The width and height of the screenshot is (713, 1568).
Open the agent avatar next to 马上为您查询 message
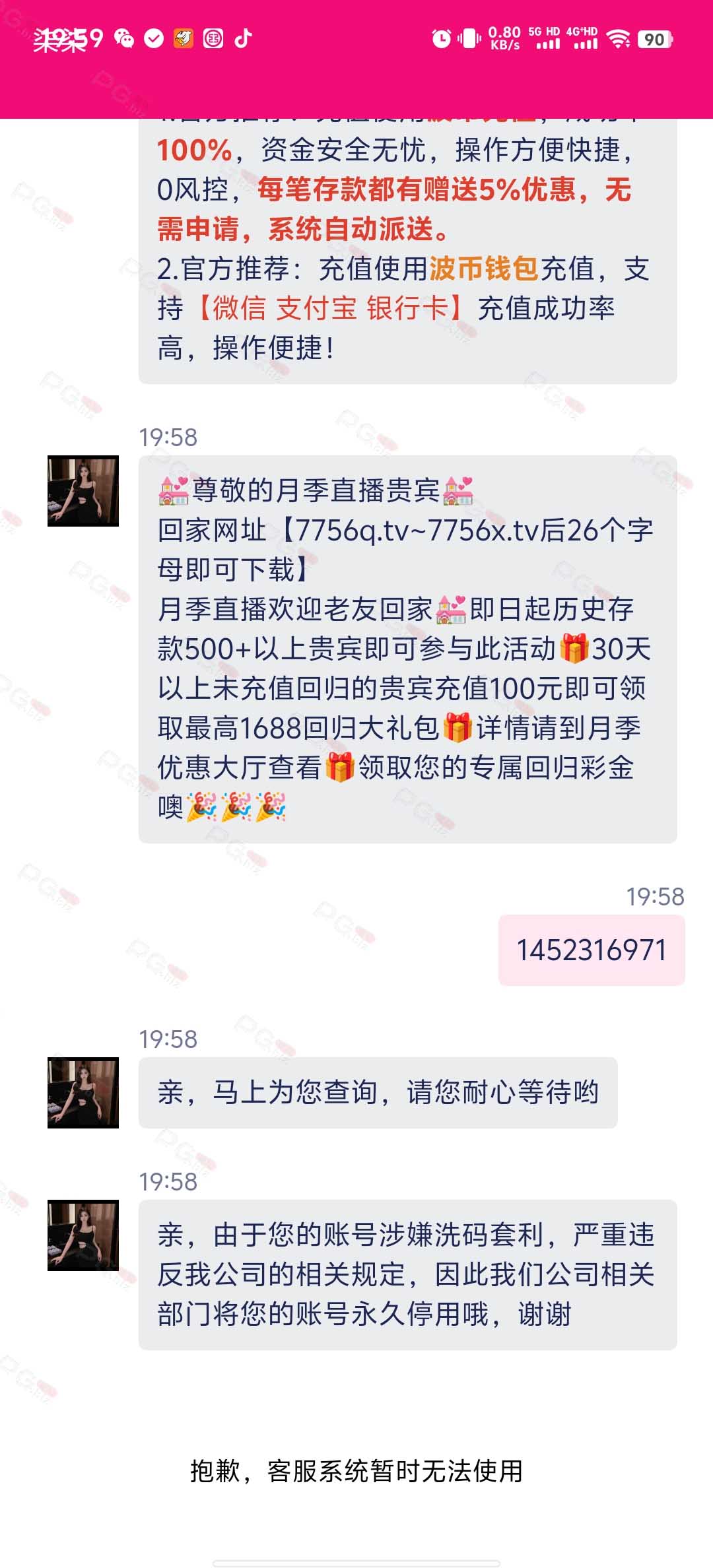point(83,1093)
